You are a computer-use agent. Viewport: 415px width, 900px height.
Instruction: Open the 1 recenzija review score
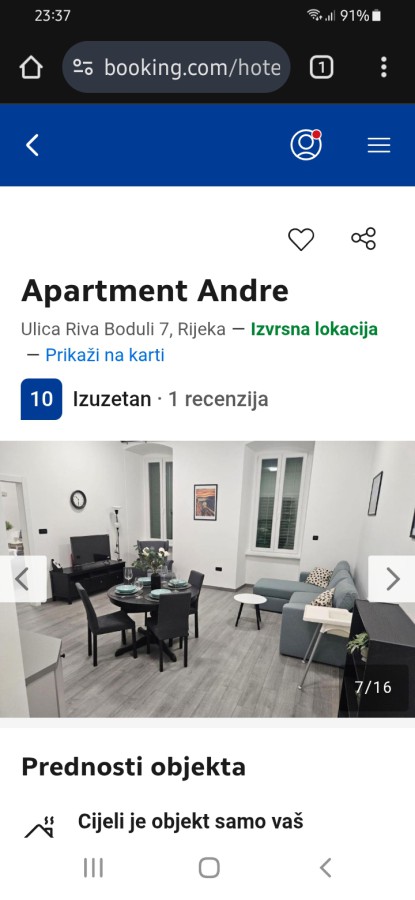[145, 399]
